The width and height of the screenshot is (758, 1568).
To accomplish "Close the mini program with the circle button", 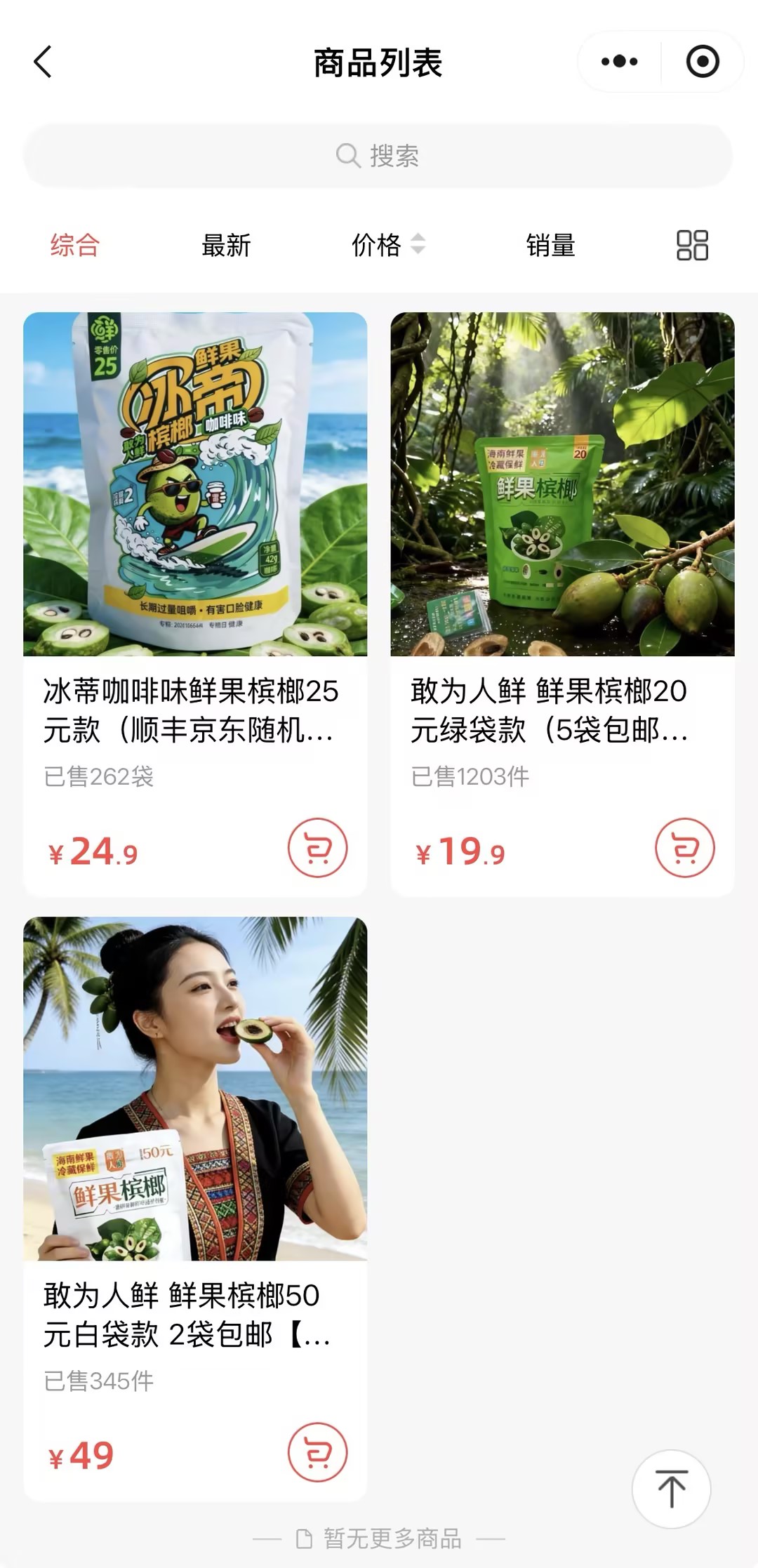I will coord(702,62).
